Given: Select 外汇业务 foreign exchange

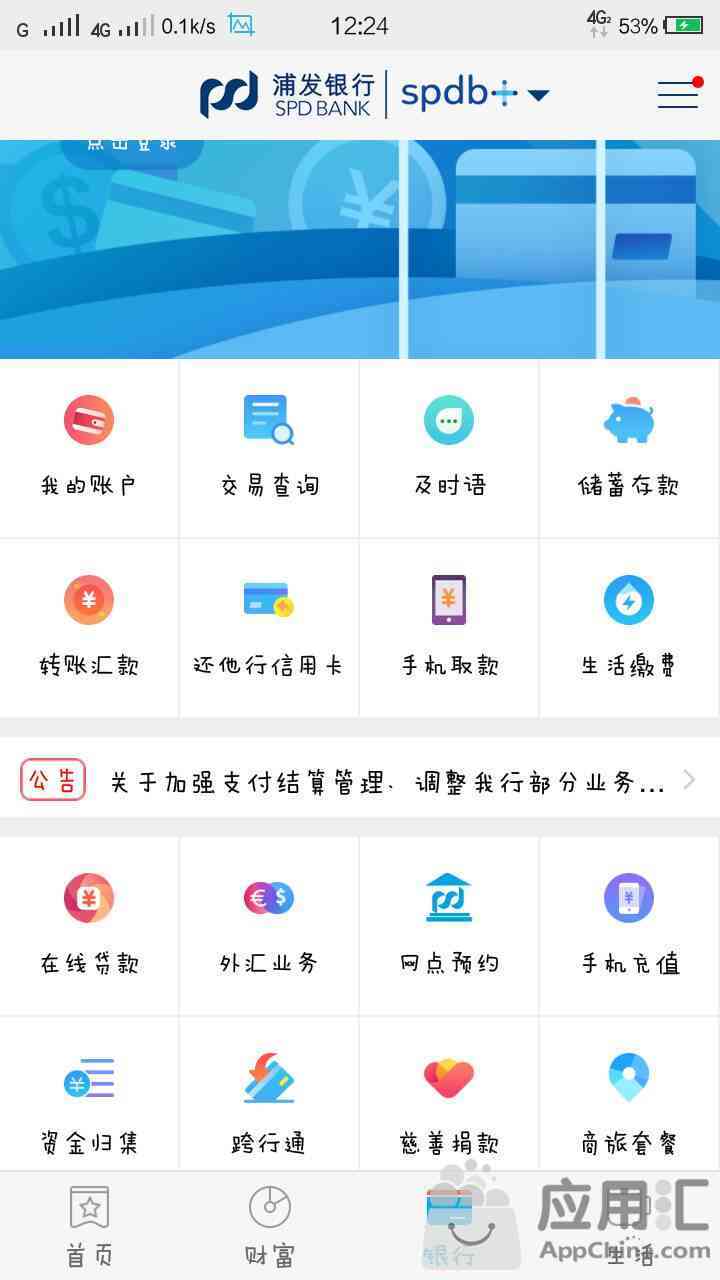Looking at the screenshot, I should click(x=269, y=925).
